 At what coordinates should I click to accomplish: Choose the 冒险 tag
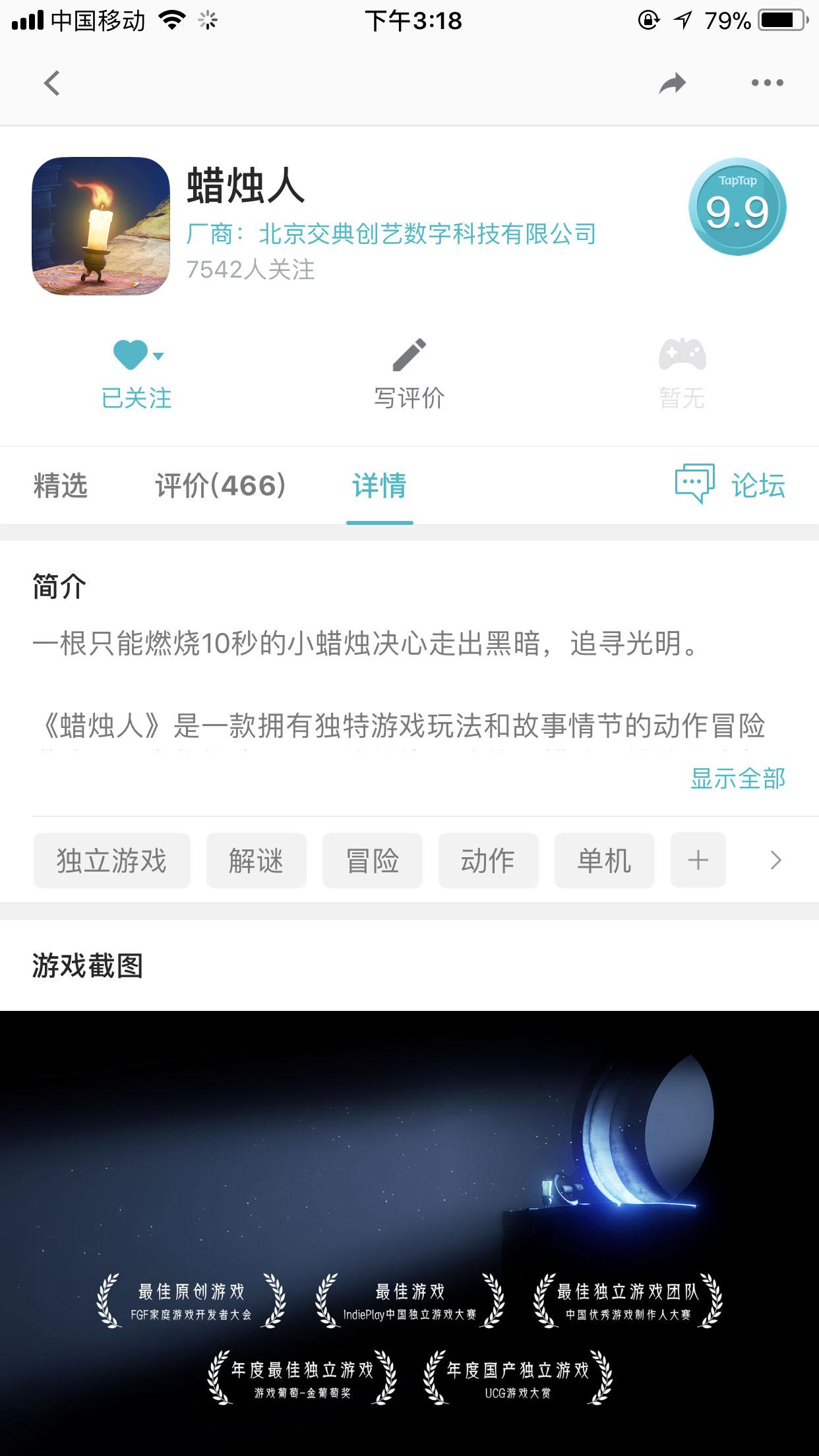pos(372,861)
